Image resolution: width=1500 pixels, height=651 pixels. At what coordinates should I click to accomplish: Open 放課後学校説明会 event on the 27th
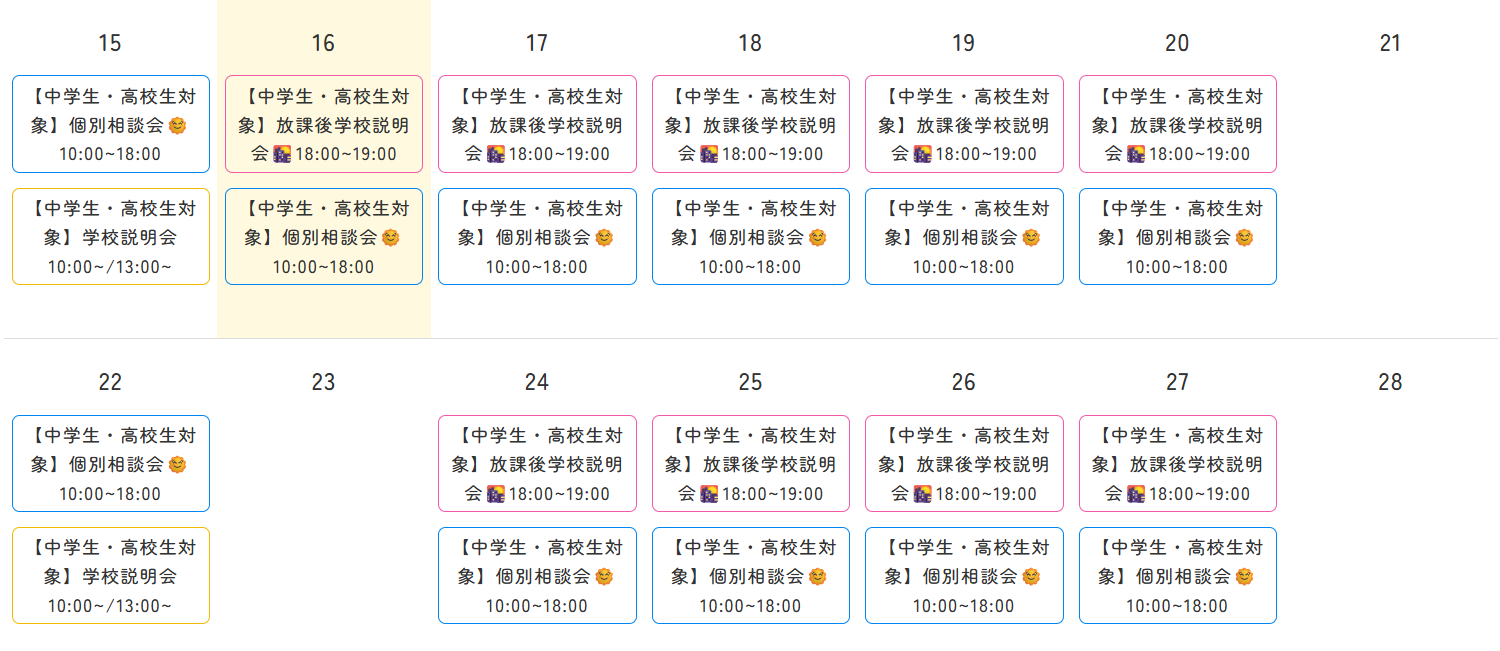click(x=1177, y=463)
